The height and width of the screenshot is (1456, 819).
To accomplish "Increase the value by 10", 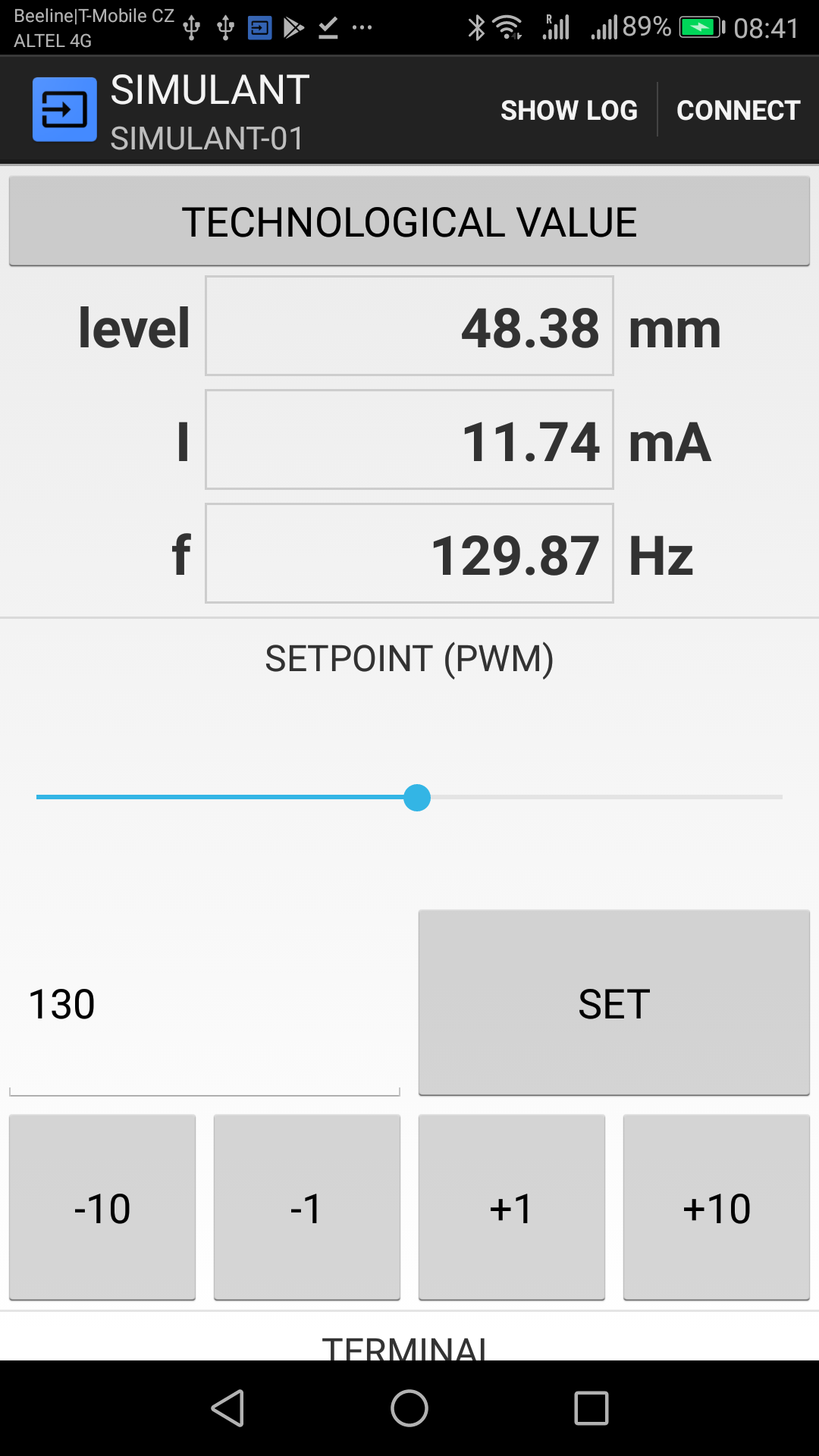I will (716, 1208).
